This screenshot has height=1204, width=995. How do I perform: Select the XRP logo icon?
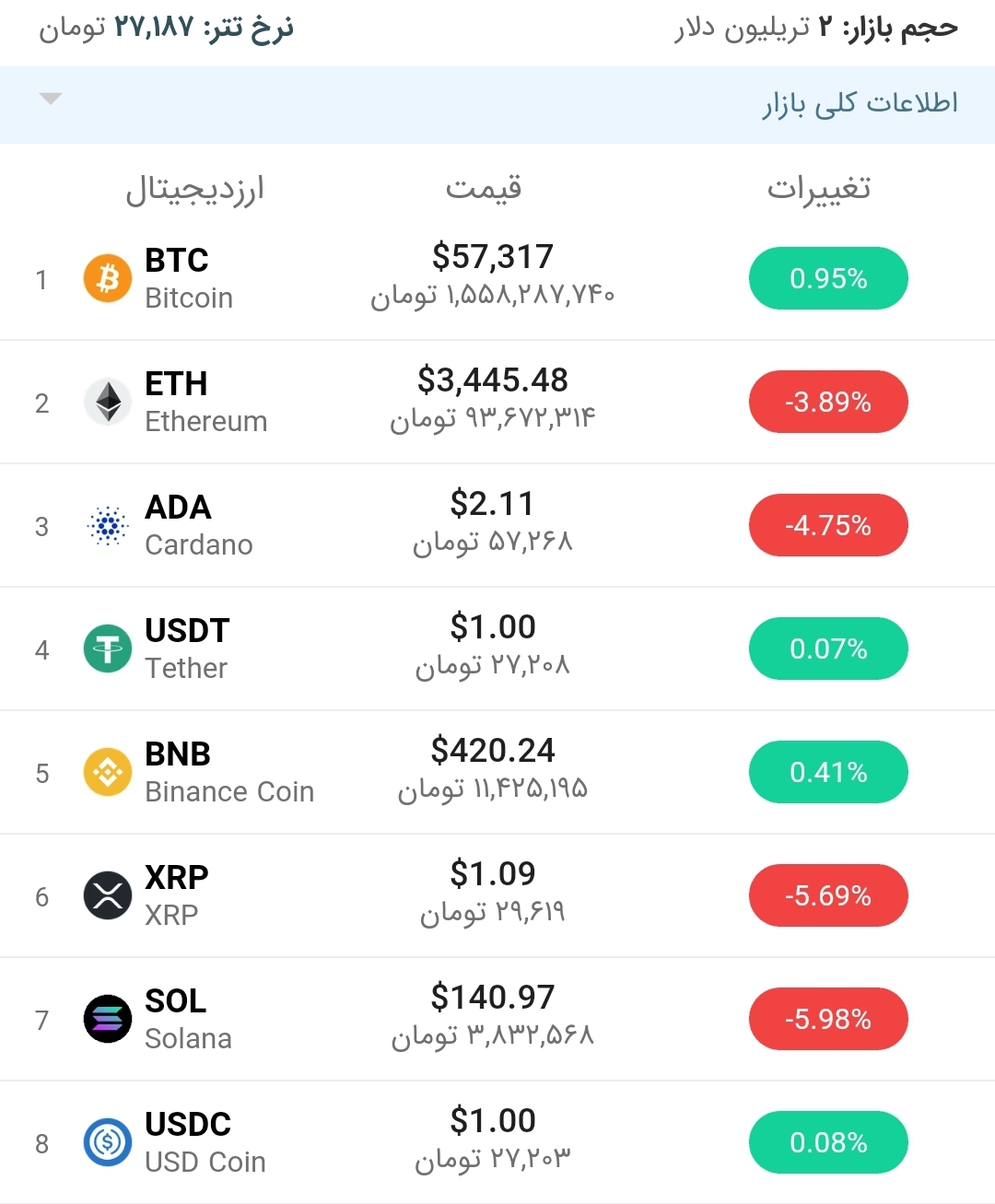(x=107, y=894)
